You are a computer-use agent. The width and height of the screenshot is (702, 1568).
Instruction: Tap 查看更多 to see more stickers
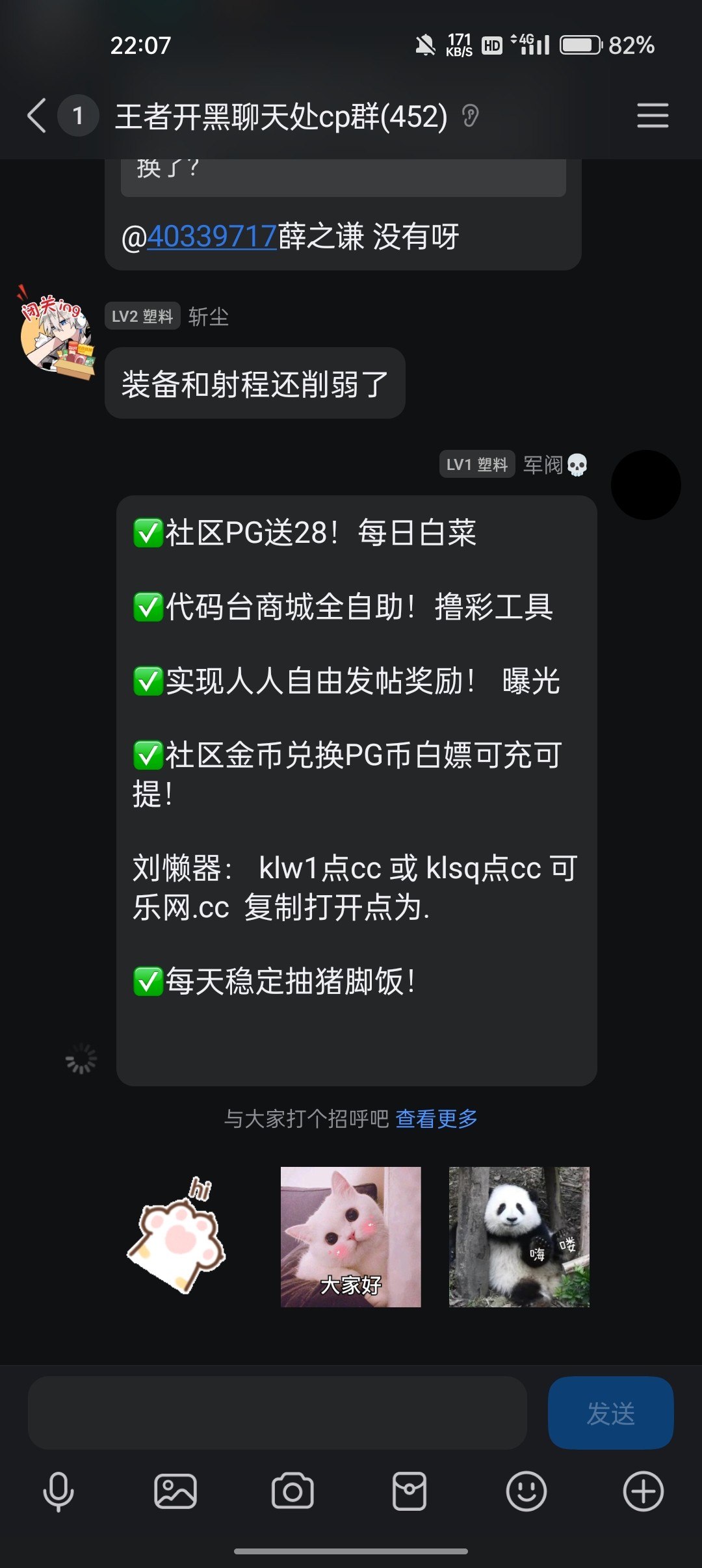pos(436,1119)
